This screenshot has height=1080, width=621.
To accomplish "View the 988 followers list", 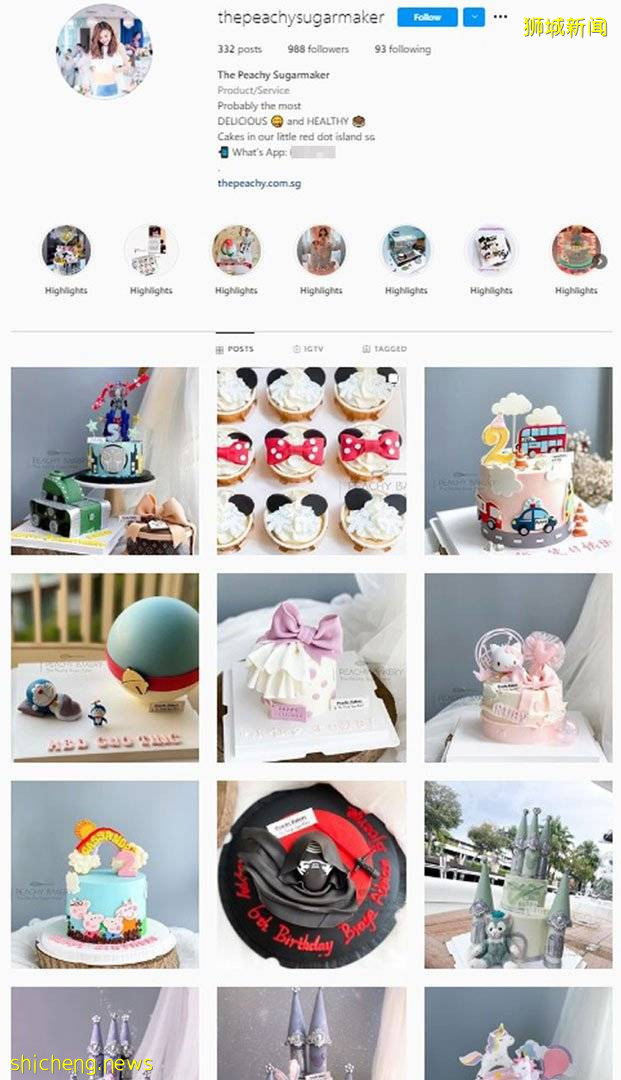I will pyautogui.click(x=318, y=49).
